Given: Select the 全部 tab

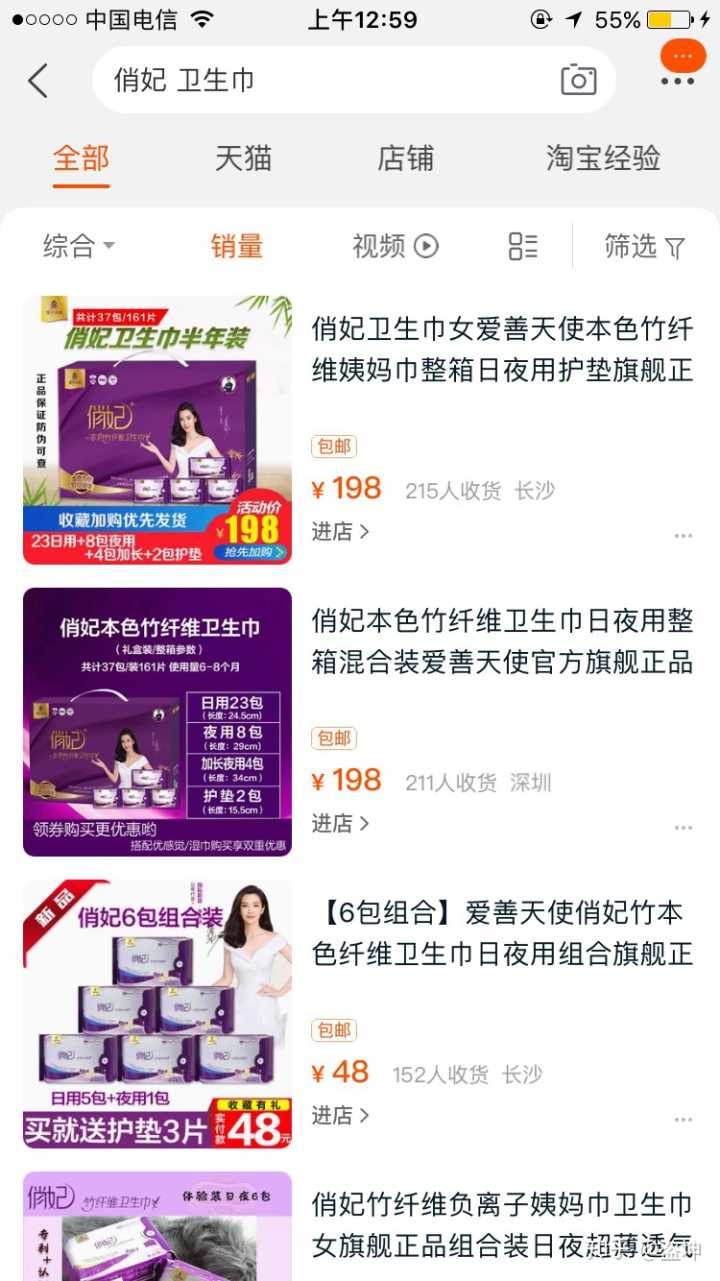Looking at the screenshot, I should pyautogui.click(x=81, y=158).
